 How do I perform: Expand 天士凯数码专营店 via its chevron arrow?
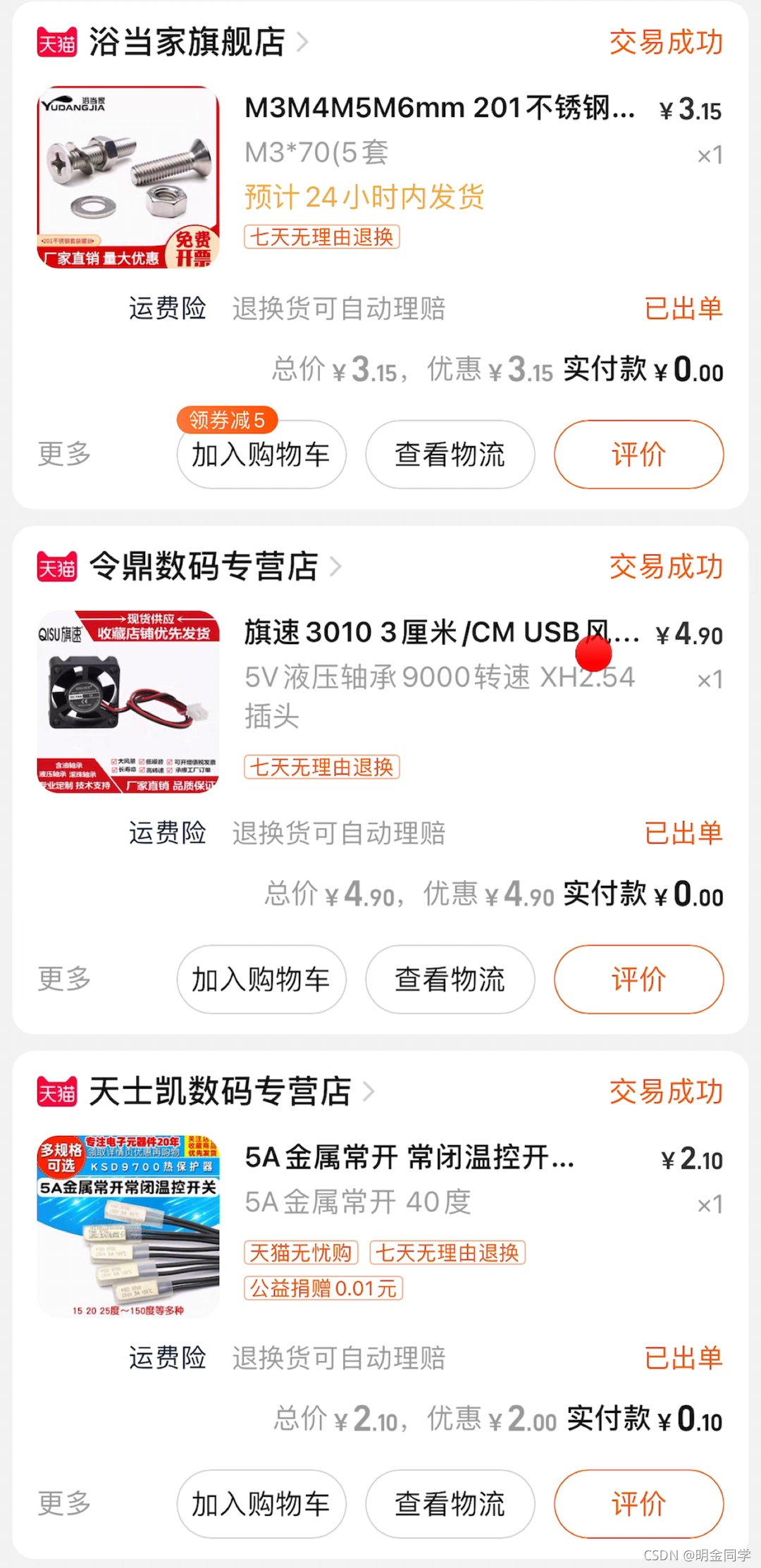(367, 1091)
